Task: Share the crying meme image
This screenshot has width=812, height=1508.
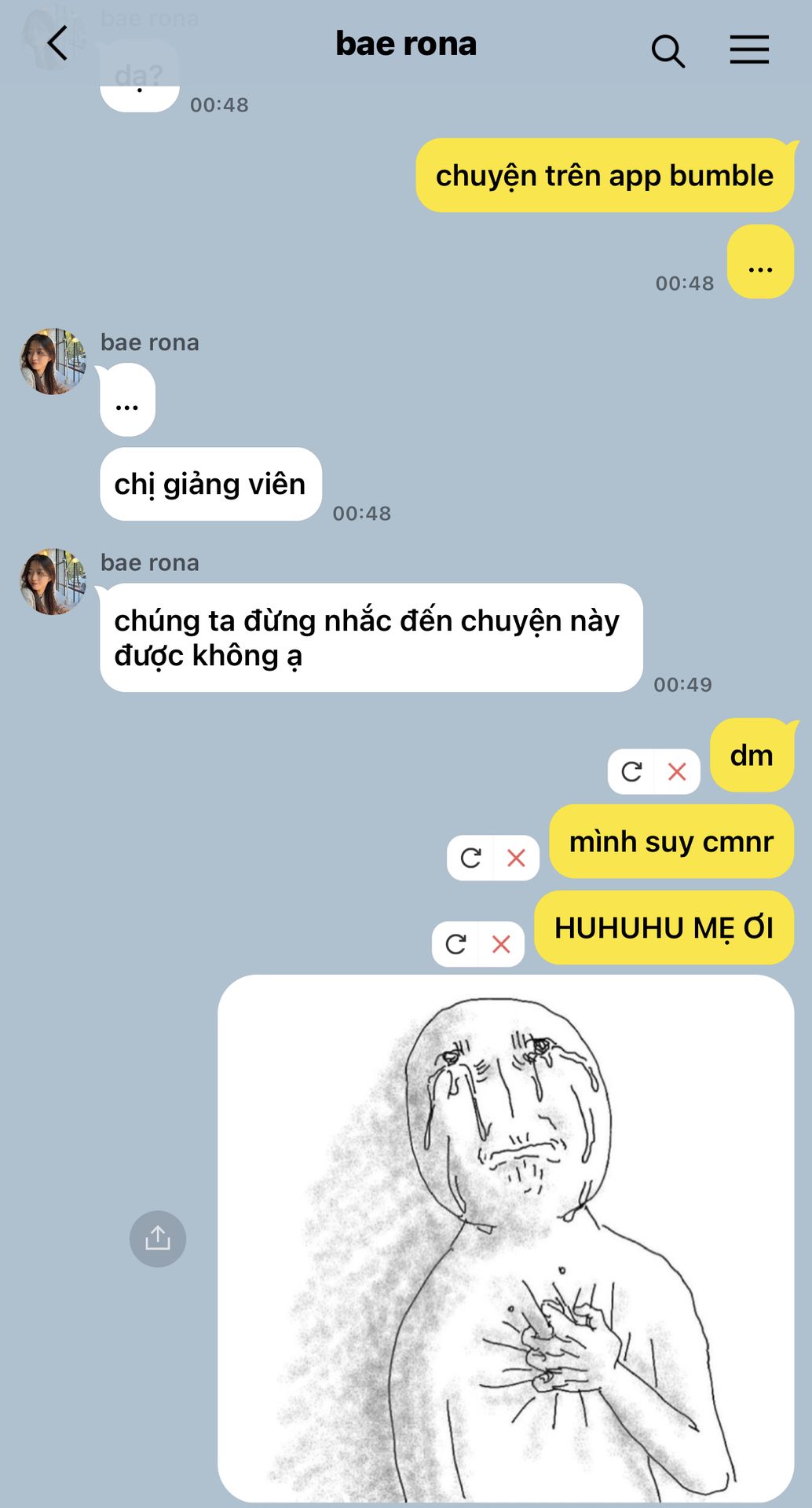Action: [158, 1239]
